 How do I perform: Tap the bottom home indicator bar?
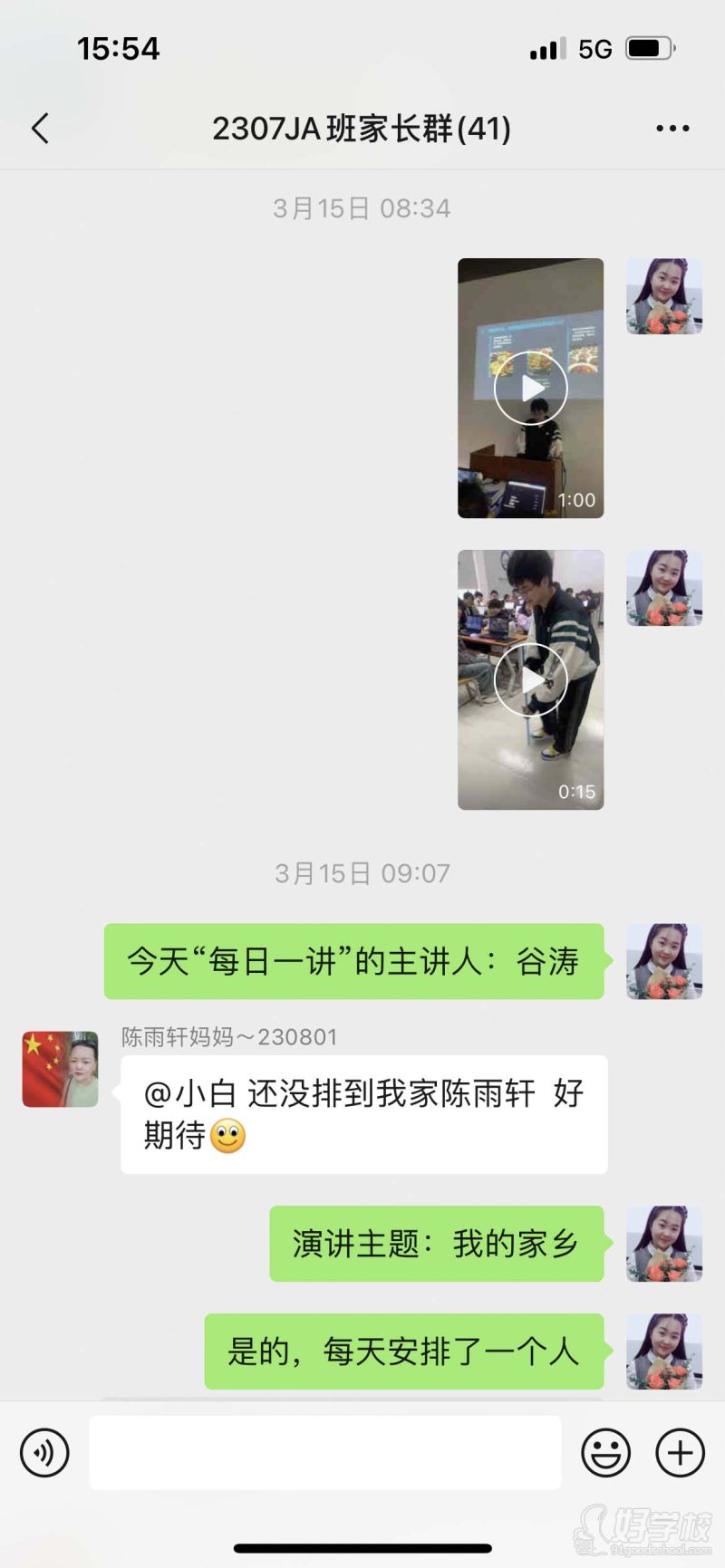[362, 1545]
